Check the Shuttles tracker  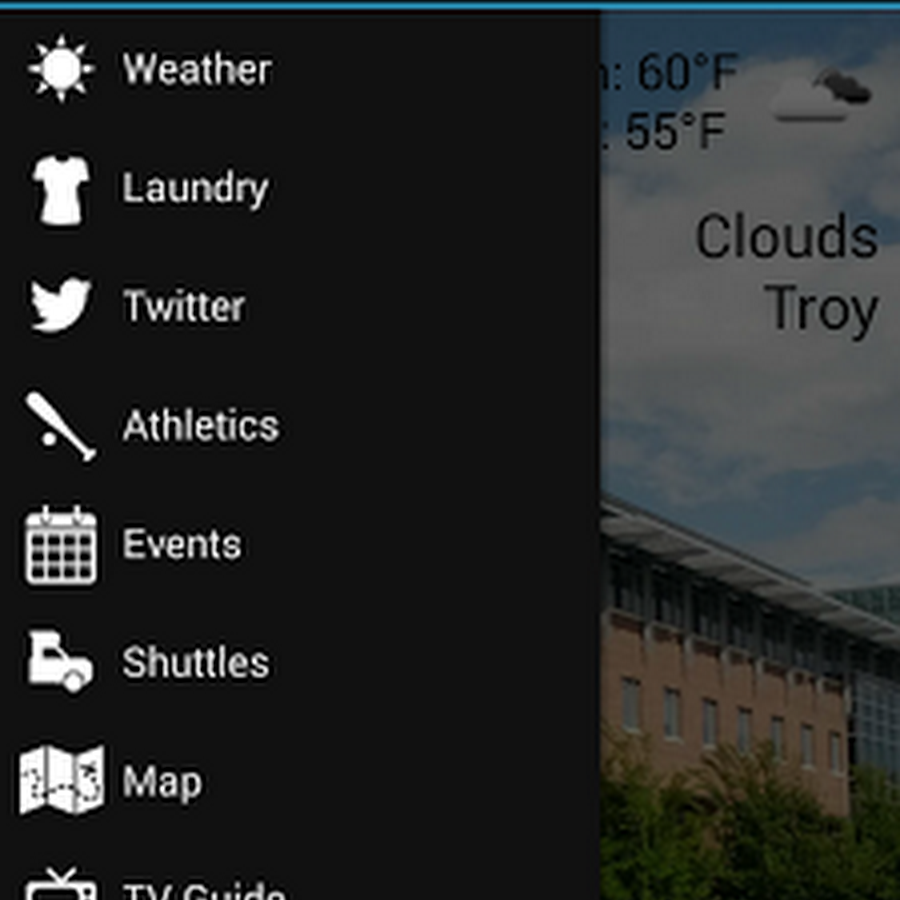click(x=195, y=663)
